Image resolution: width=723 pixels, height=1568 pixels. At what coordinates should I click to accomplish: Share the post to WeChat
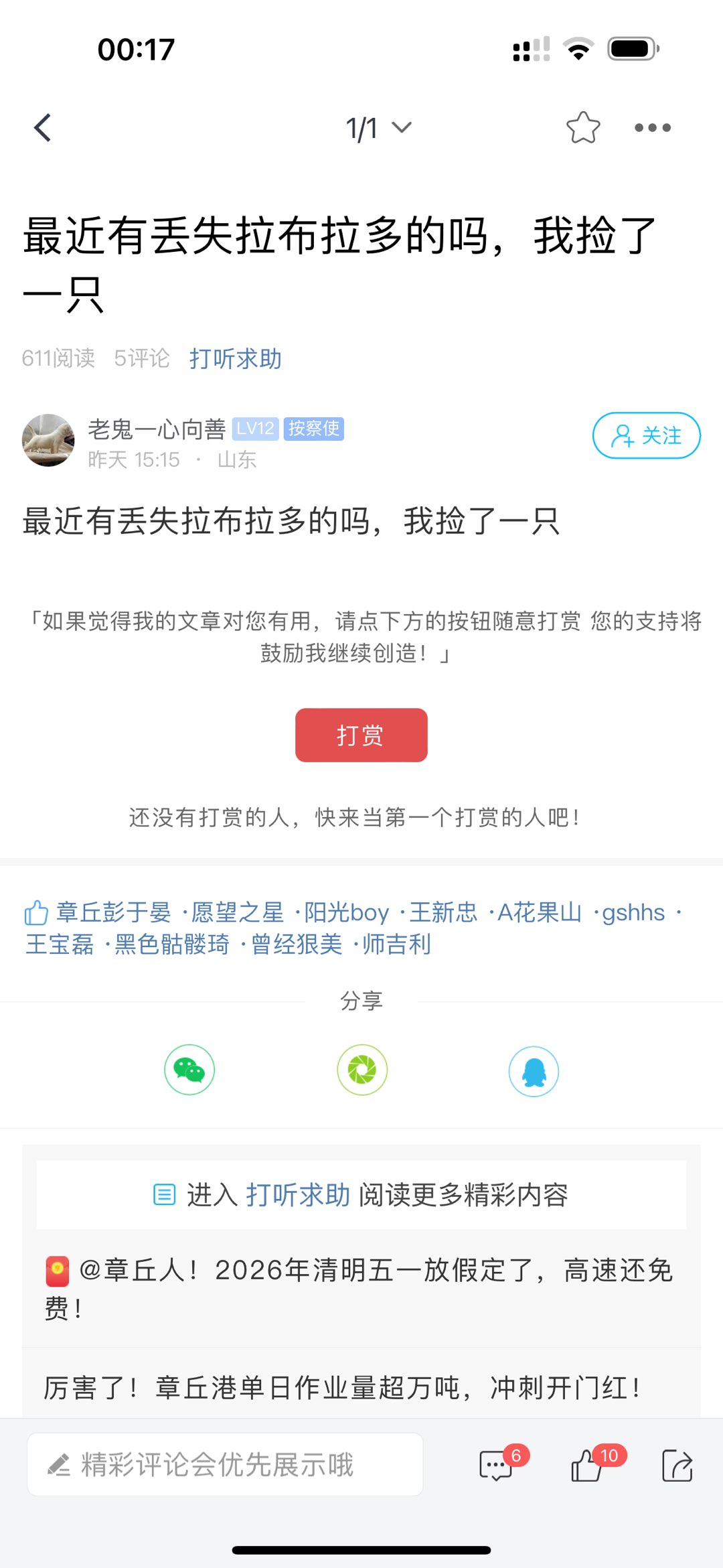[x=189, y=1070]
